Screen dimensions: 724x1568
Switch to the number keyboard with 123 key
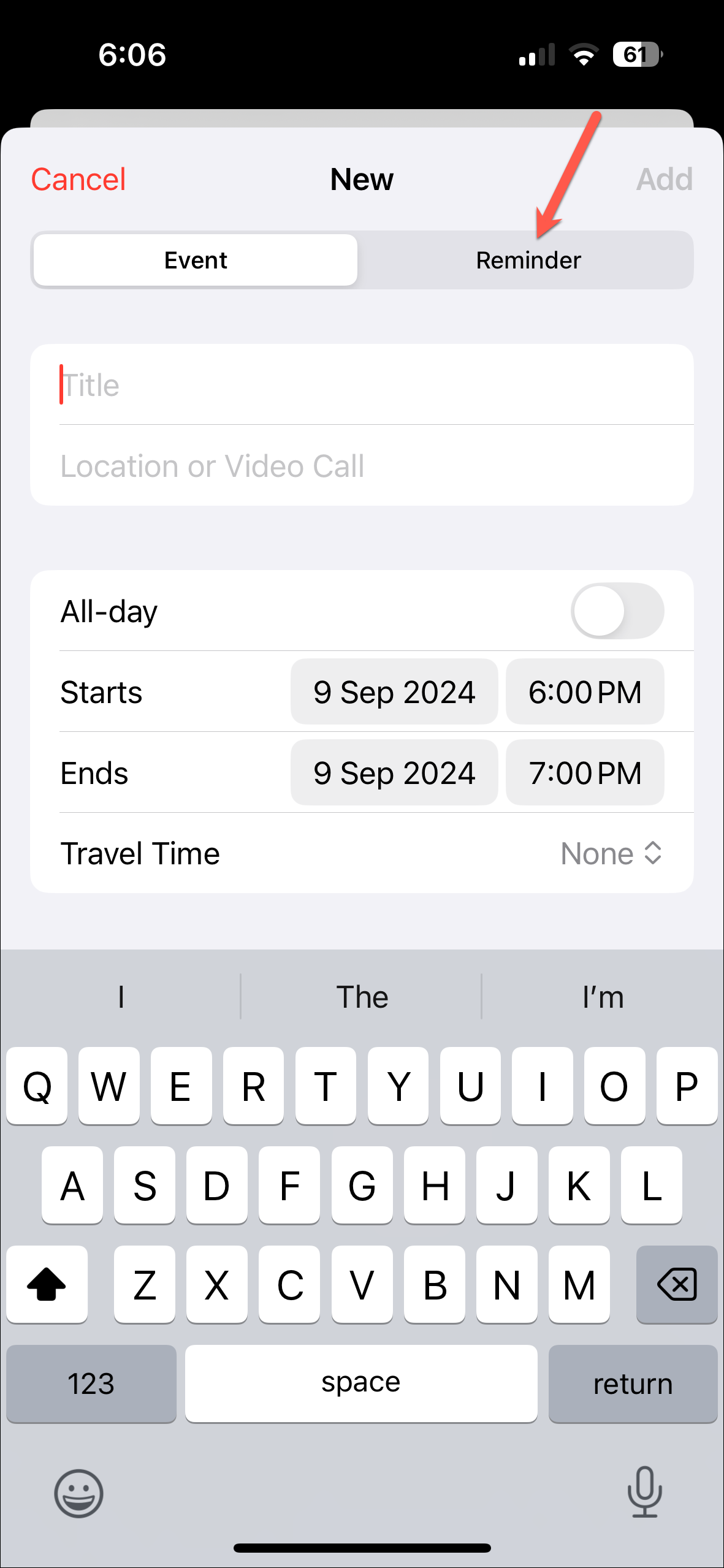92,1384
